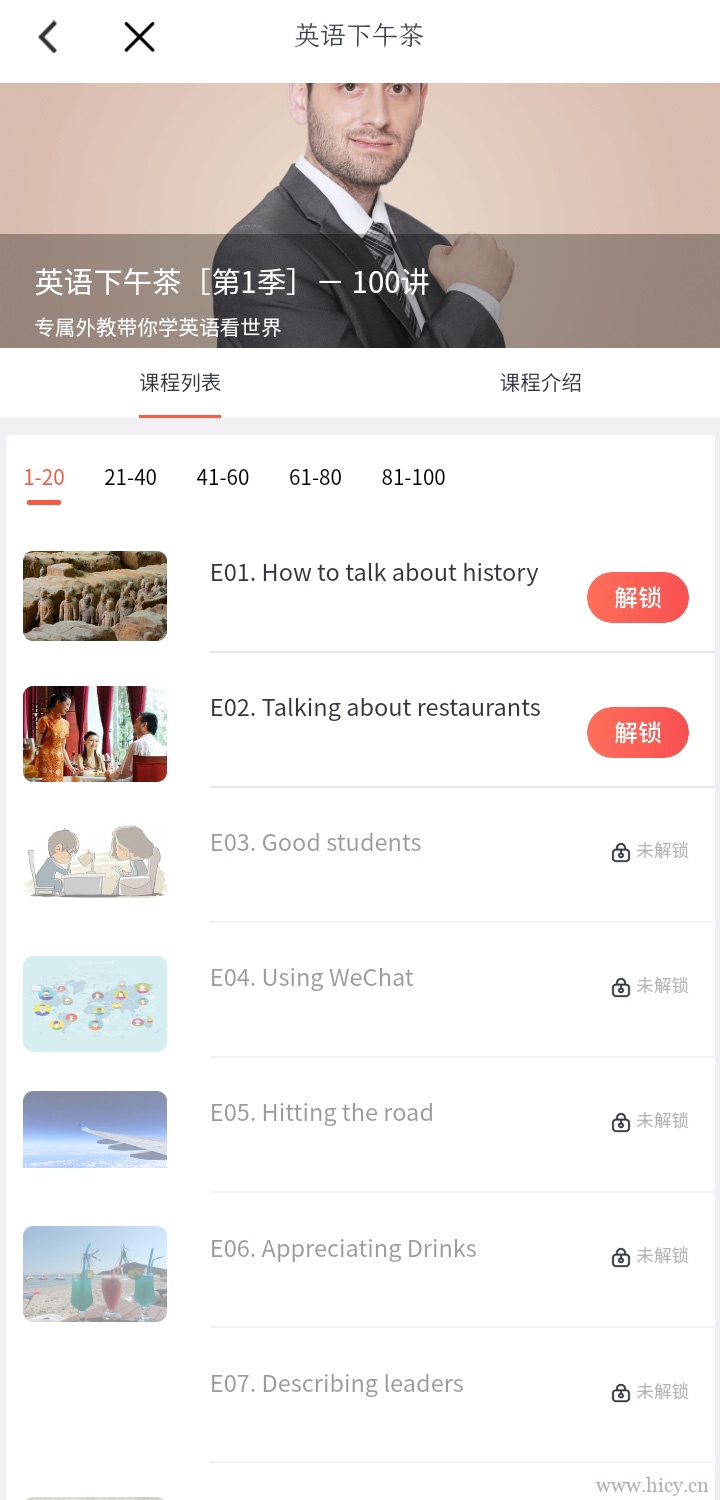The image size is (720, 1500).
Task: Tap the X close icon in header
Action: click(x=138, y=37)
